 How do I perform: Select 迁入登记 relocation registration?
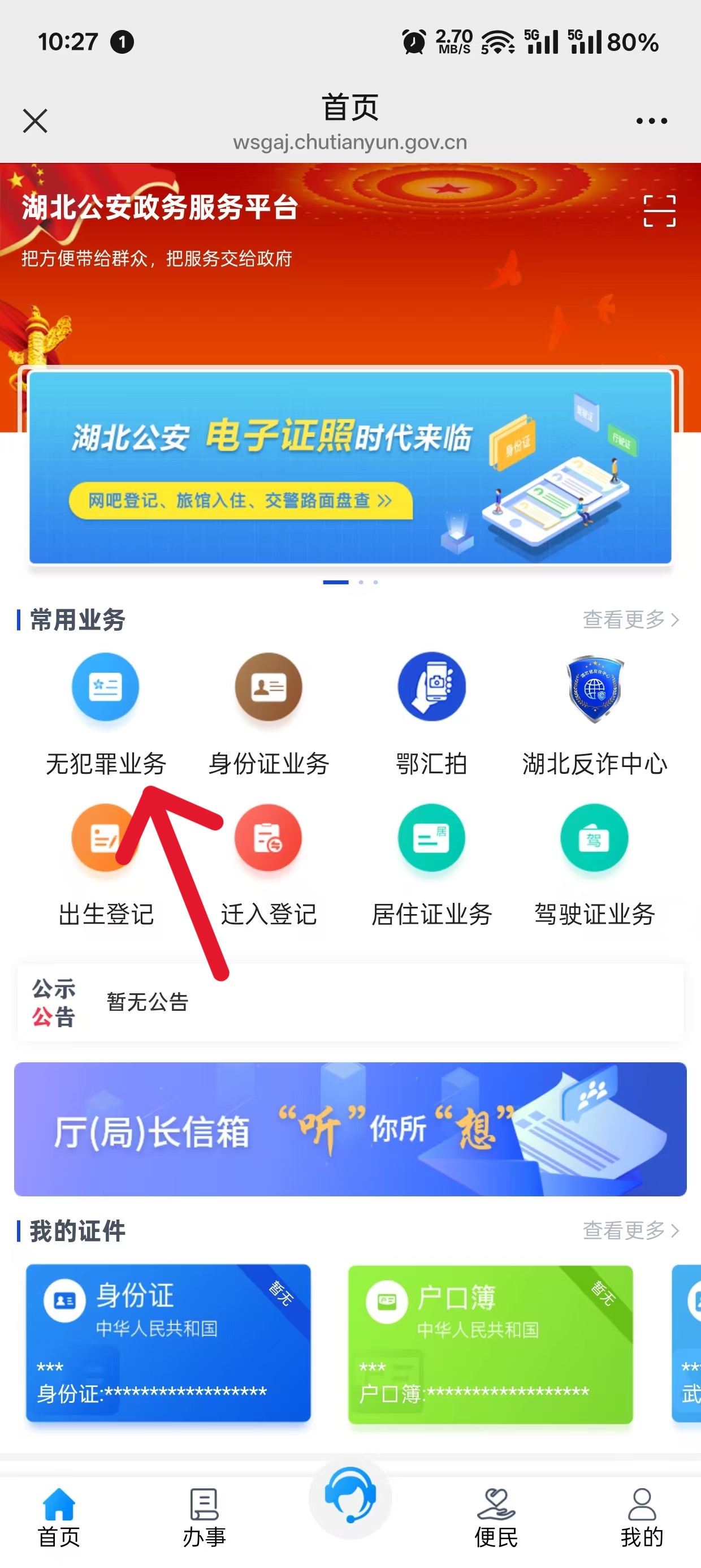click(269, 838)
